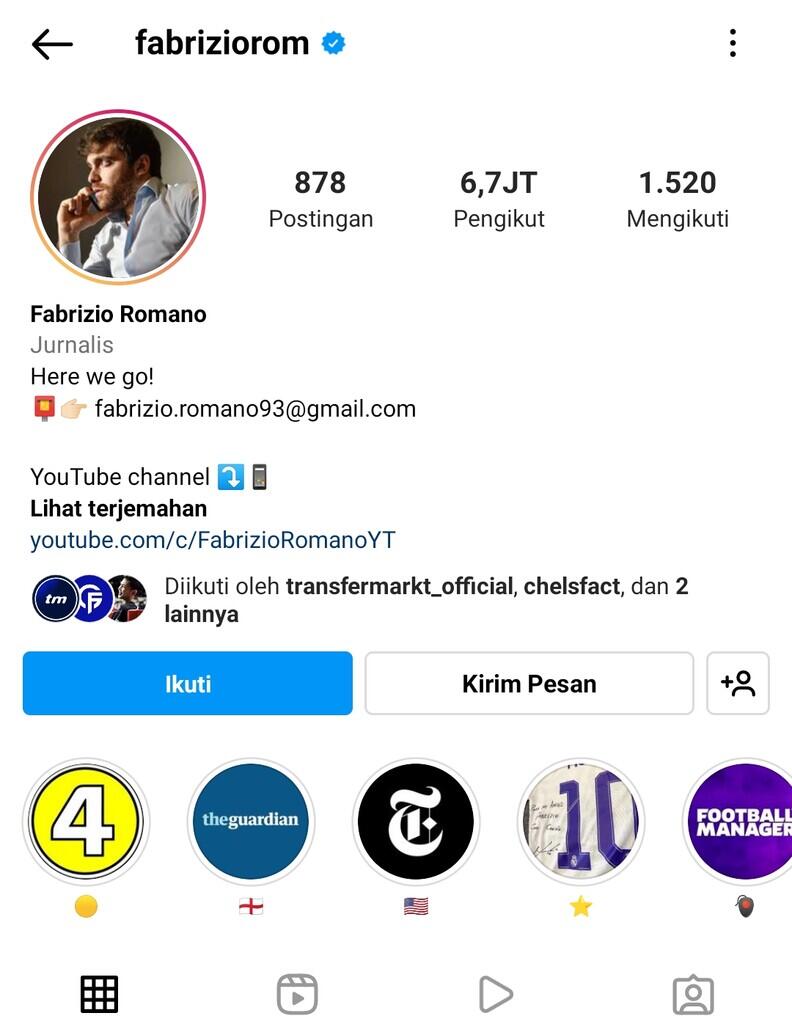Switch to the tagged photos tab

pyautogui.click(x=693, y=994)
